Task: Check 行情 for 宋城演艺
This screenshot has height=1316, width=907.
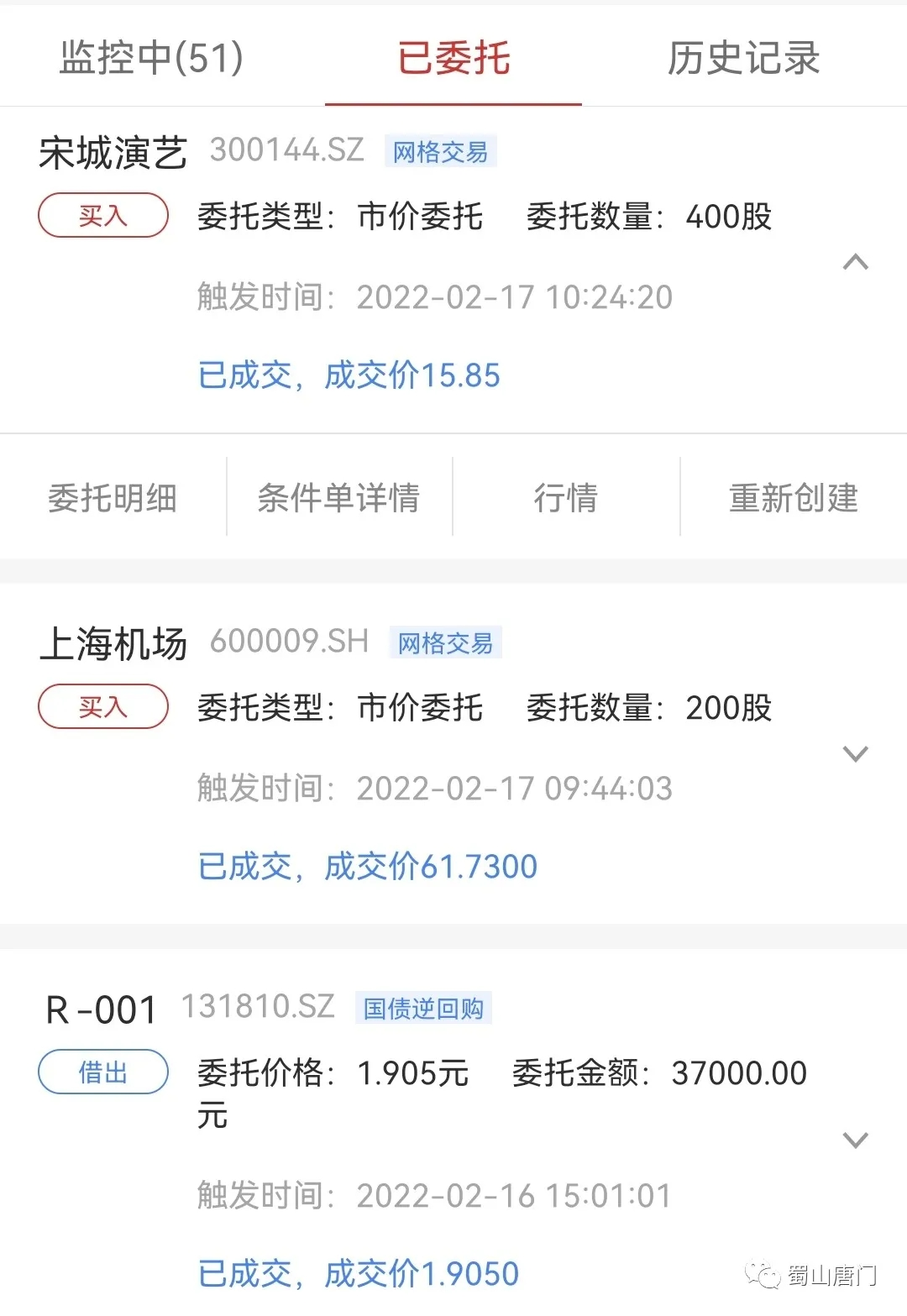Action: point(566,498)
